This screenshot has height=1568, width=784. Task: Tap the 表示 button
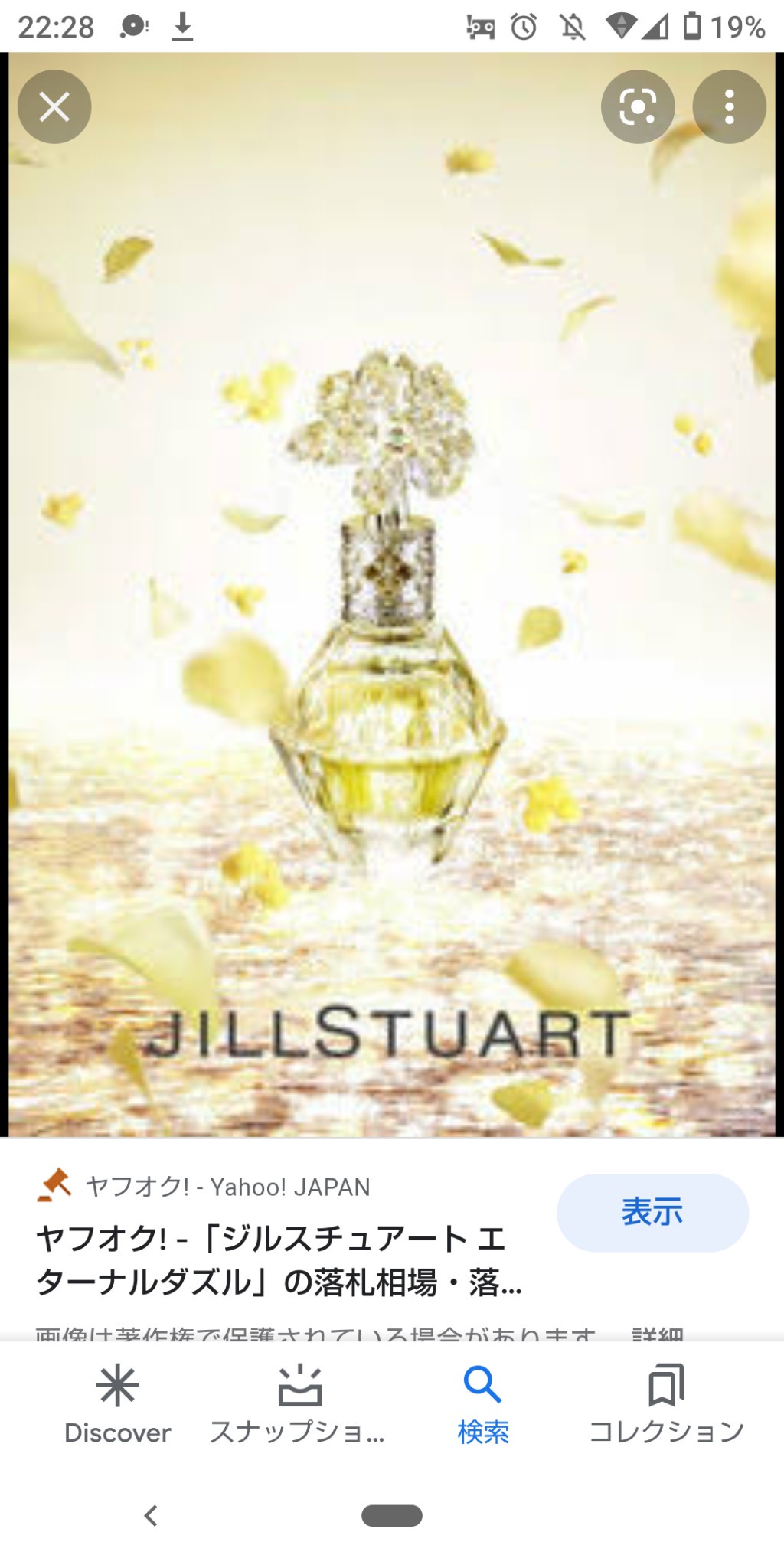click(x=652, y=1212)
